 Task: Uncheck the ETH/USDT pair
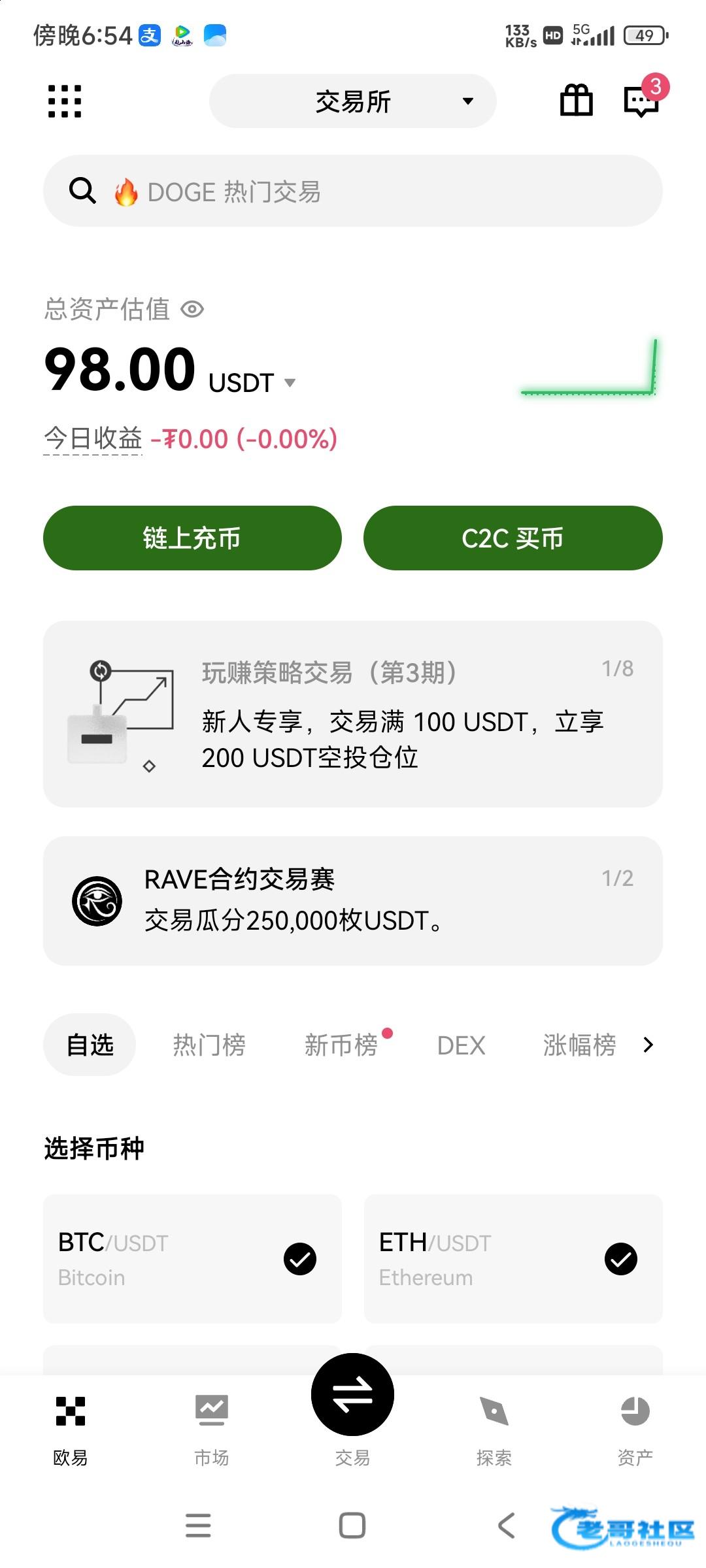coord(620,1259)
